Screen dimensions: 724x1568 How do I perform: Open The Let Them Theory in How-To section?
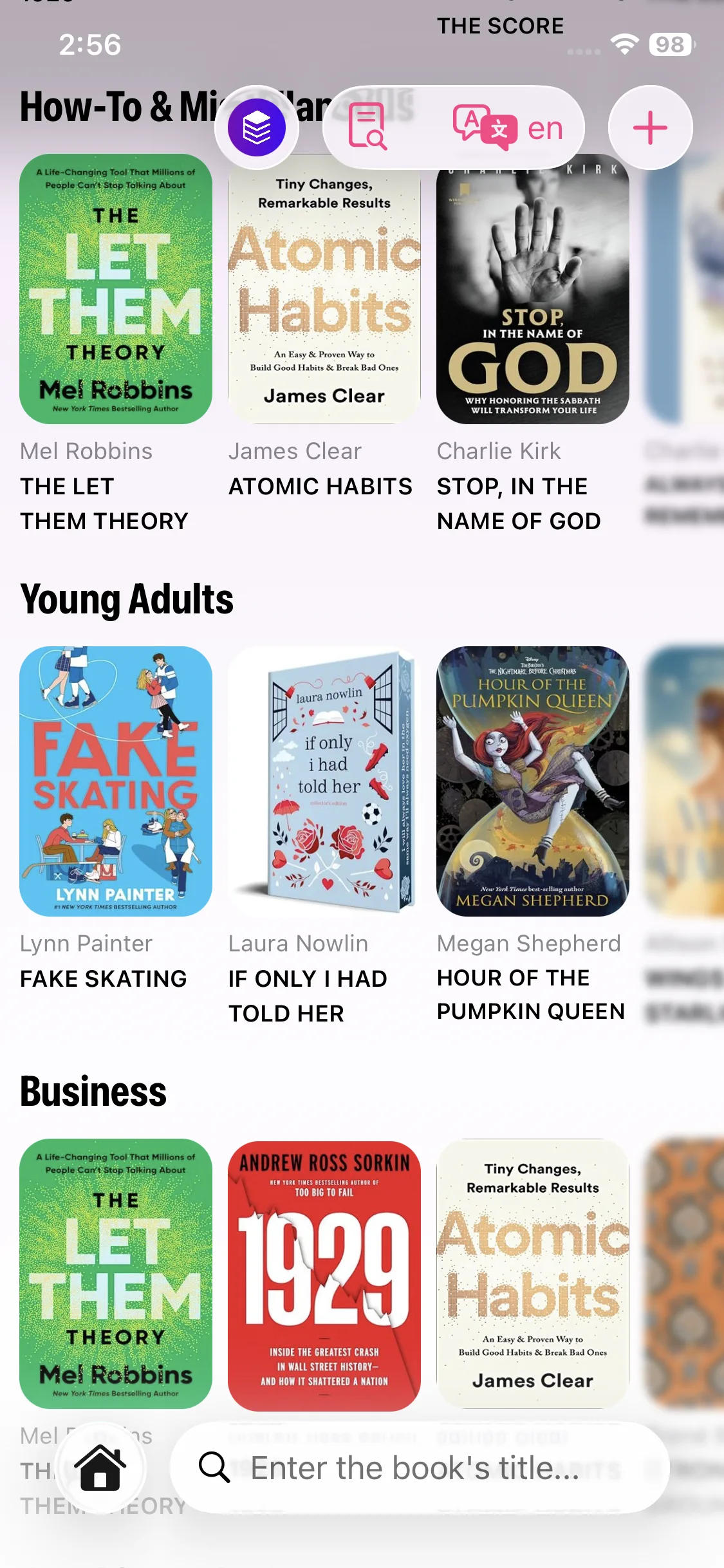116,289
